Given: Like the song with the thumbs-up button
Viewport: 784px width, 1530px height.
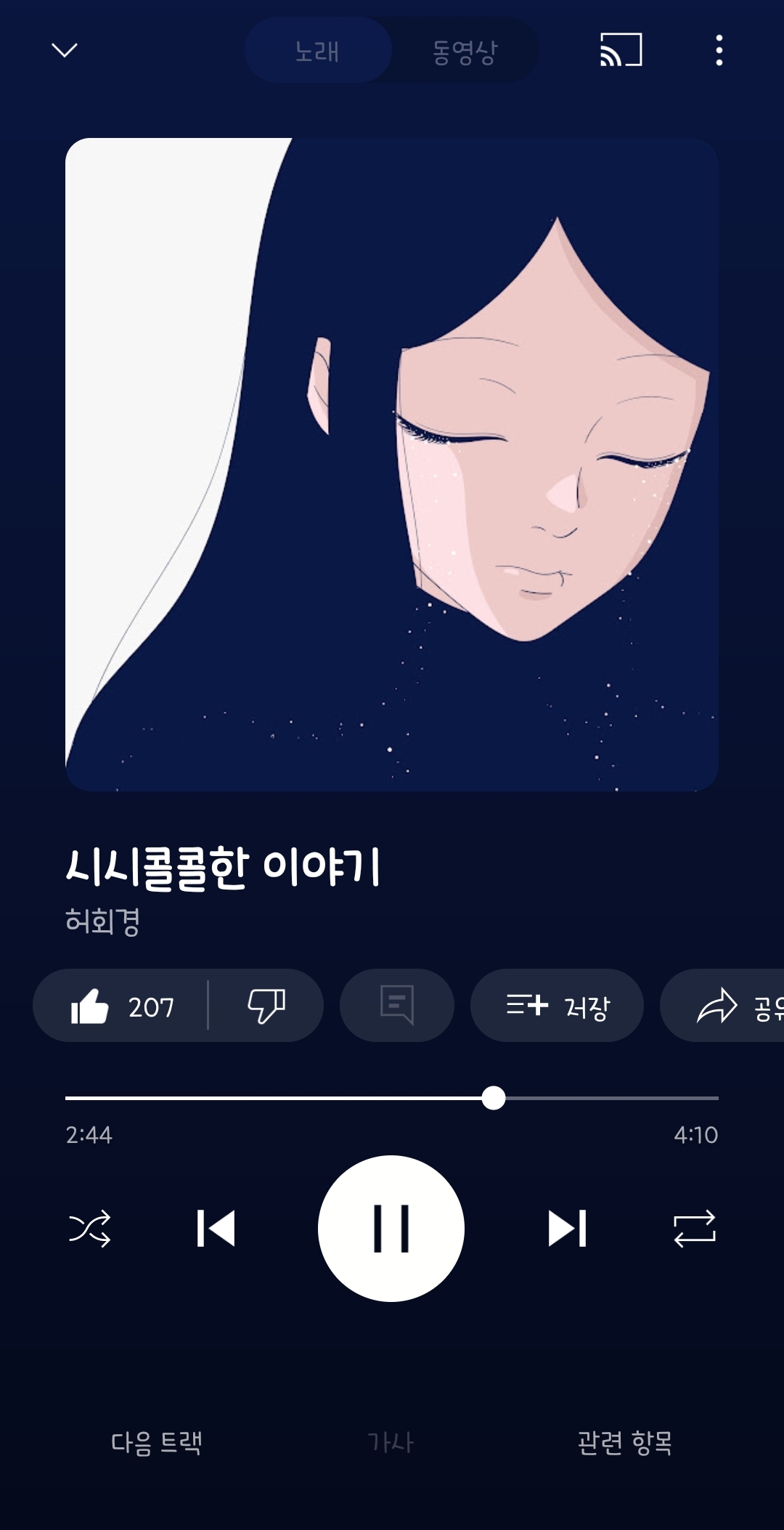Looking at the screenshot, I should (121, 1006).
